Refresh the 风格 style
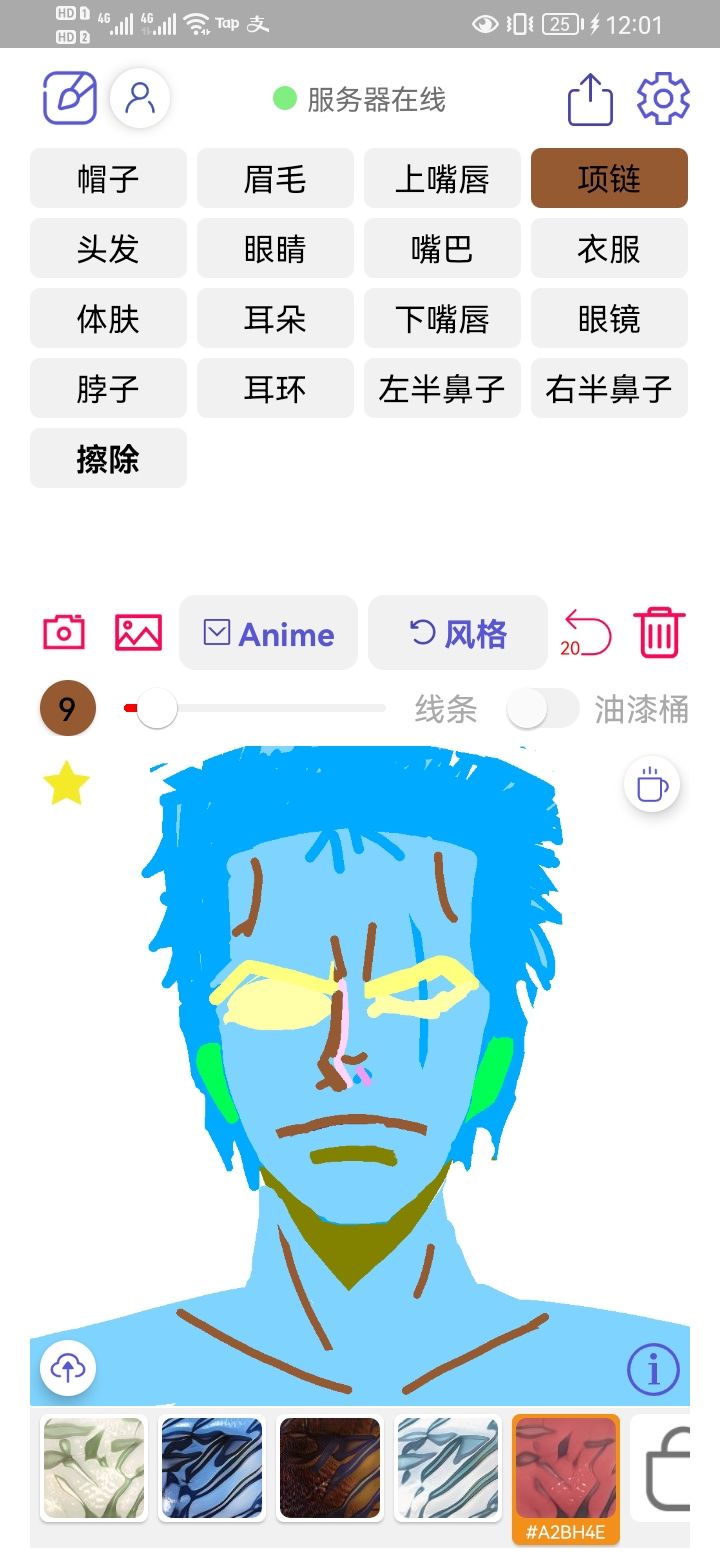This screenshot has width=720, height=1560. point(458,634)
